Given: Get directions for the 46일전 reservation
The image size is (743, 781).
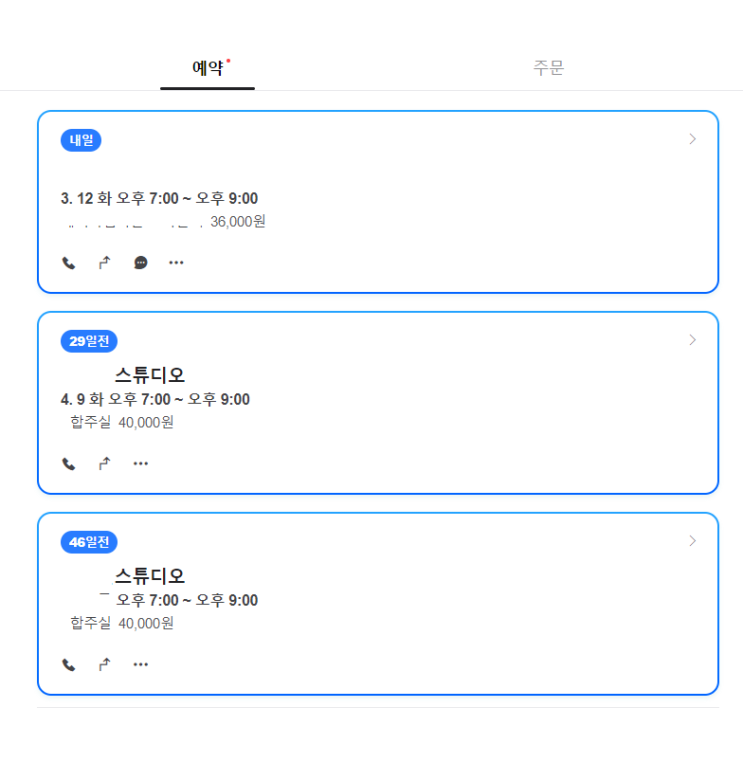Looking at the screenshot, I should [x=105, y=665].
